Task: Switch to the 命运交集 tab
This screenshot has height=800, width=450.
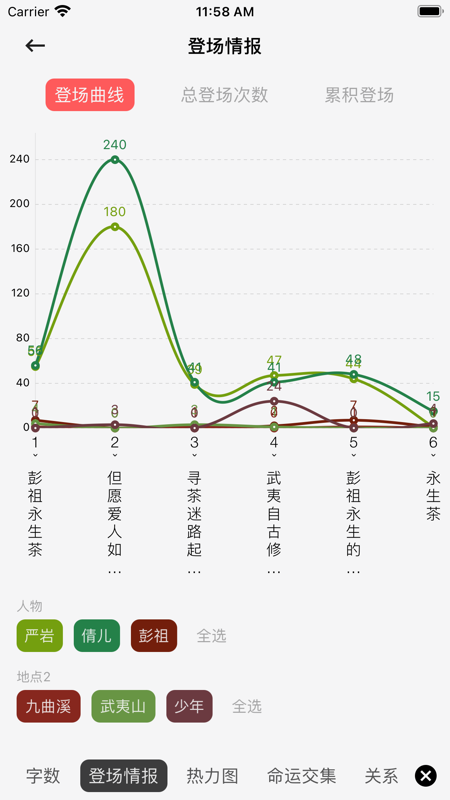Action: click(x=302, y=776)
